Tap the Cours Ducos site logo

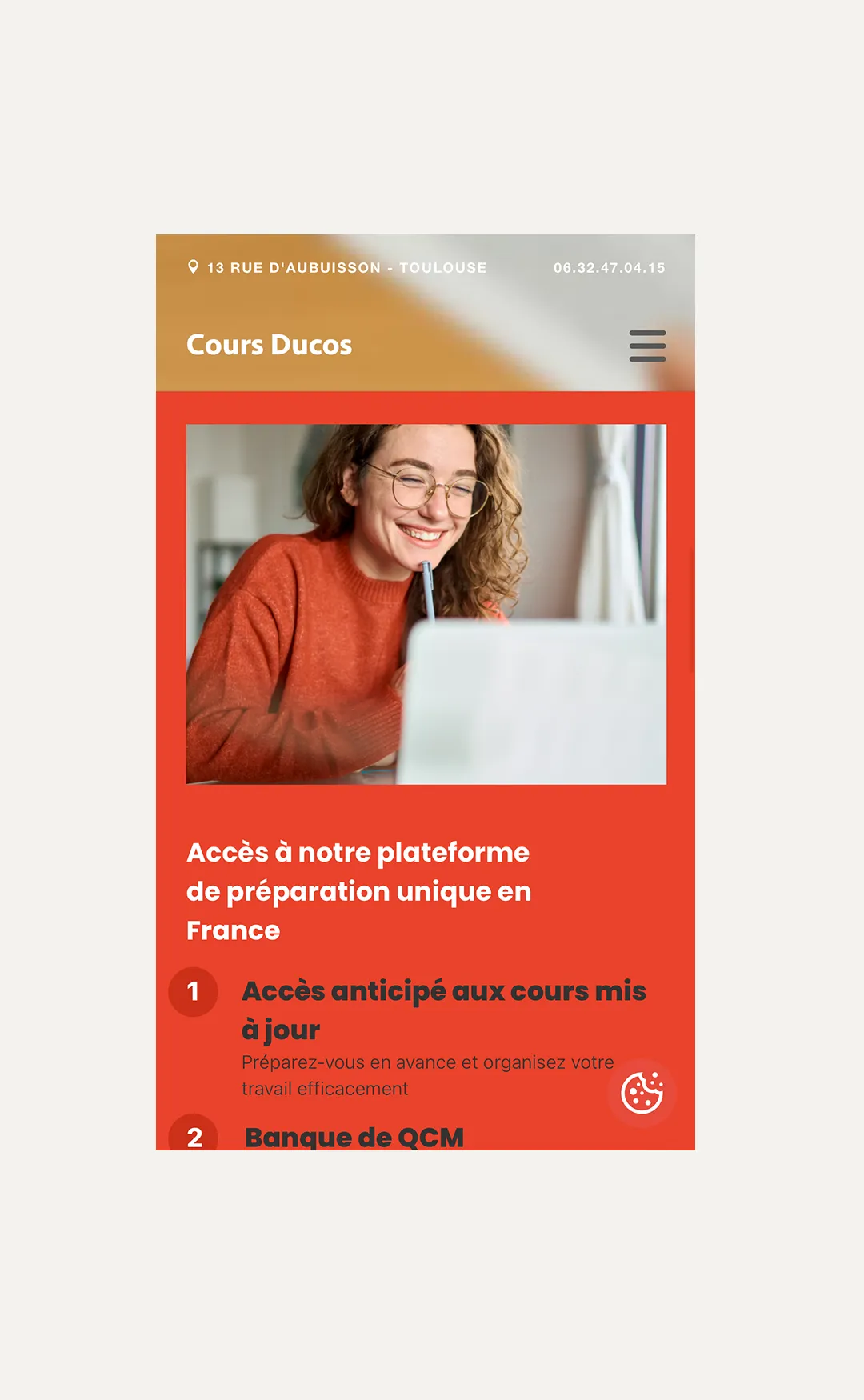tap(269, 345)
